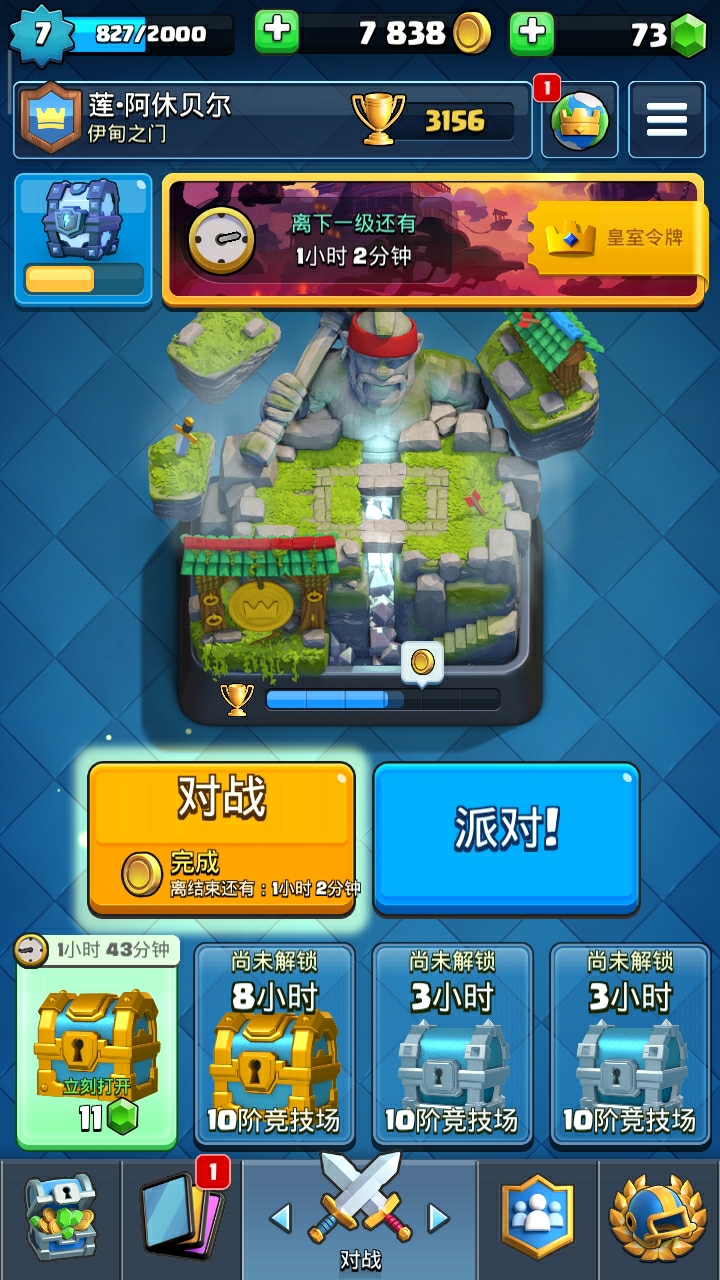Tap the green plus to add gold
The image size is (720, 1280).
point(276,32)
